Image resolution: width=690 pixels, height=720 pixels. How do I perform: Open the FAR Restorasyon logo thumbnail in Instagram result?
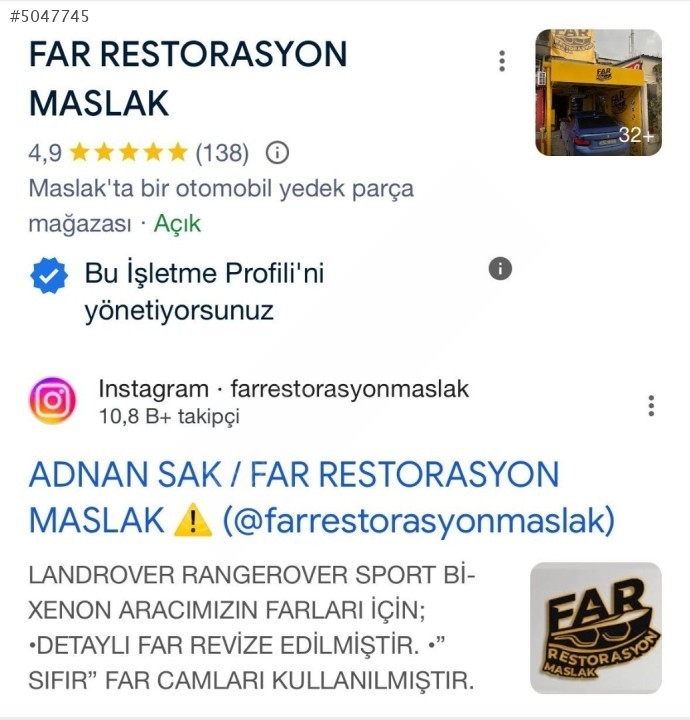coord(596,628)
